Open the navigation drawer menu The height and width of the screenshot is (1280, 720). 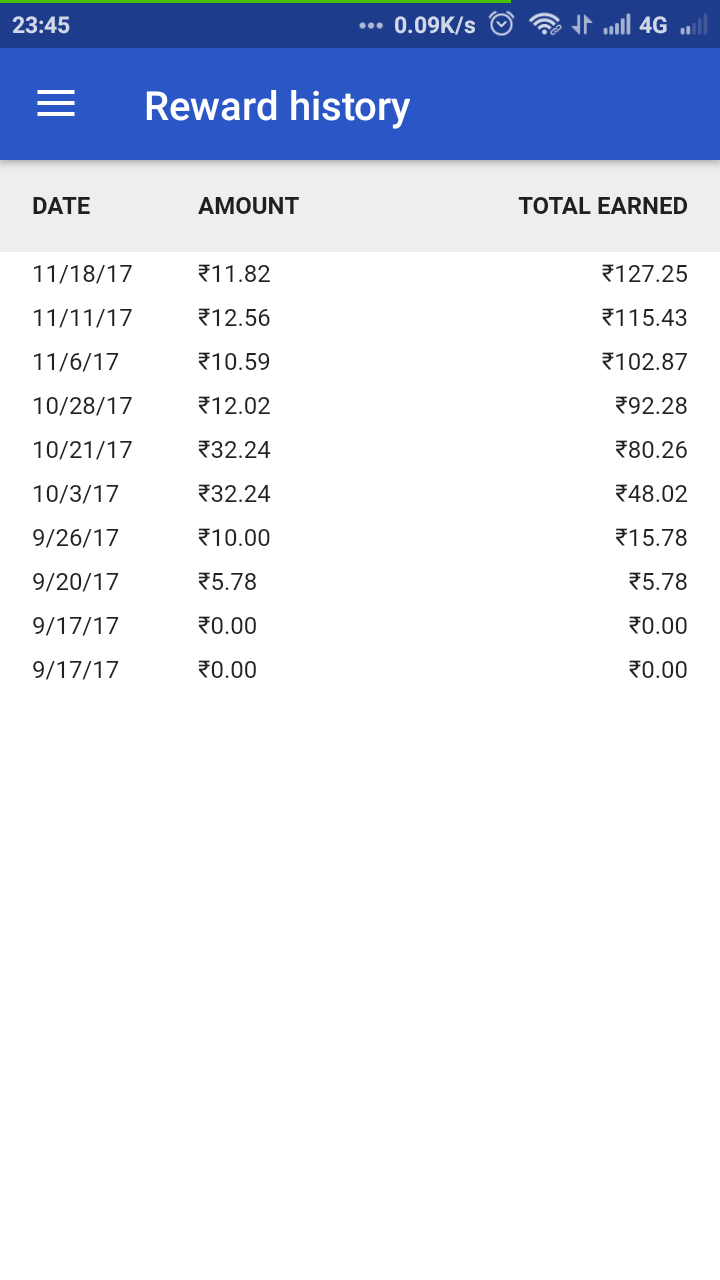56,104
